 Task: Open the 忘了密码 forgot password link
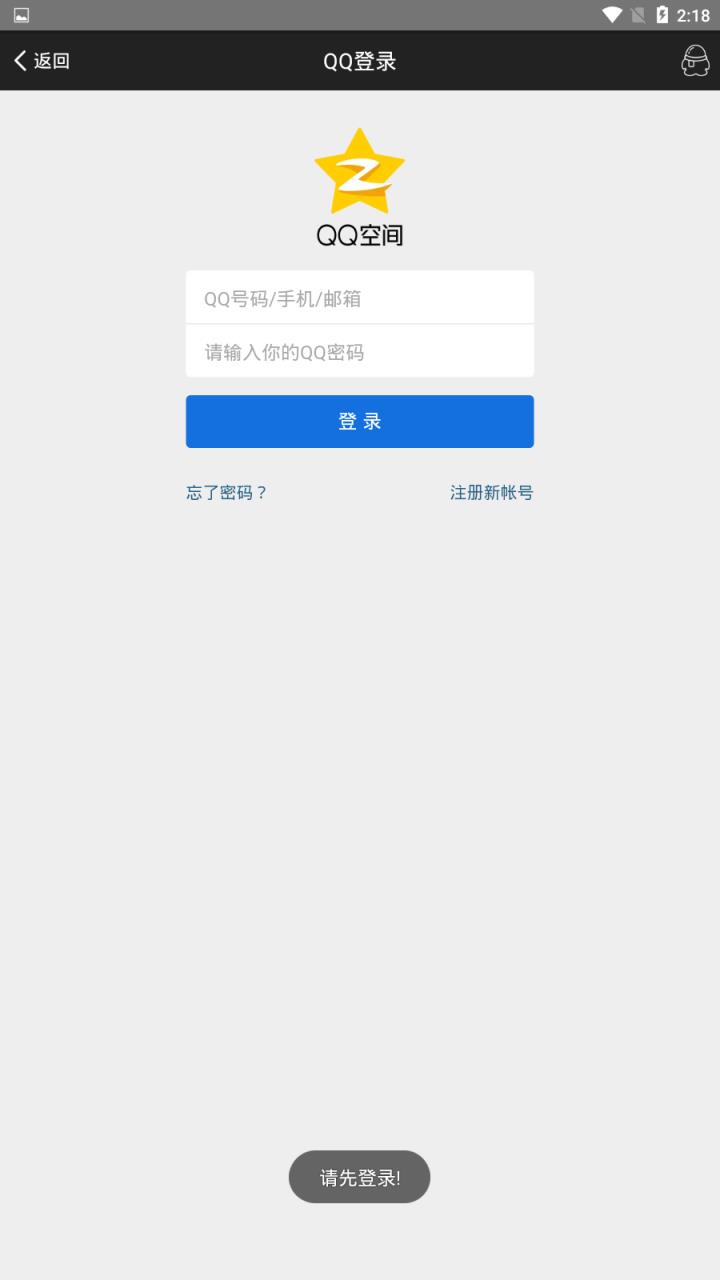226,492
